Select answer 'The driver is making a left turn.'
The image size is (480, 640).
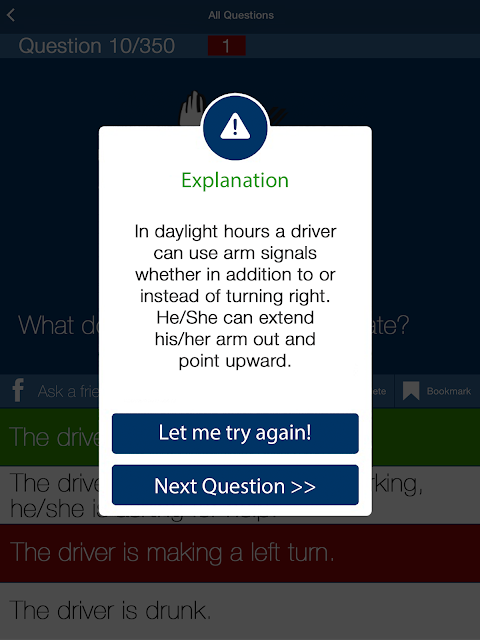coord(240,553)
